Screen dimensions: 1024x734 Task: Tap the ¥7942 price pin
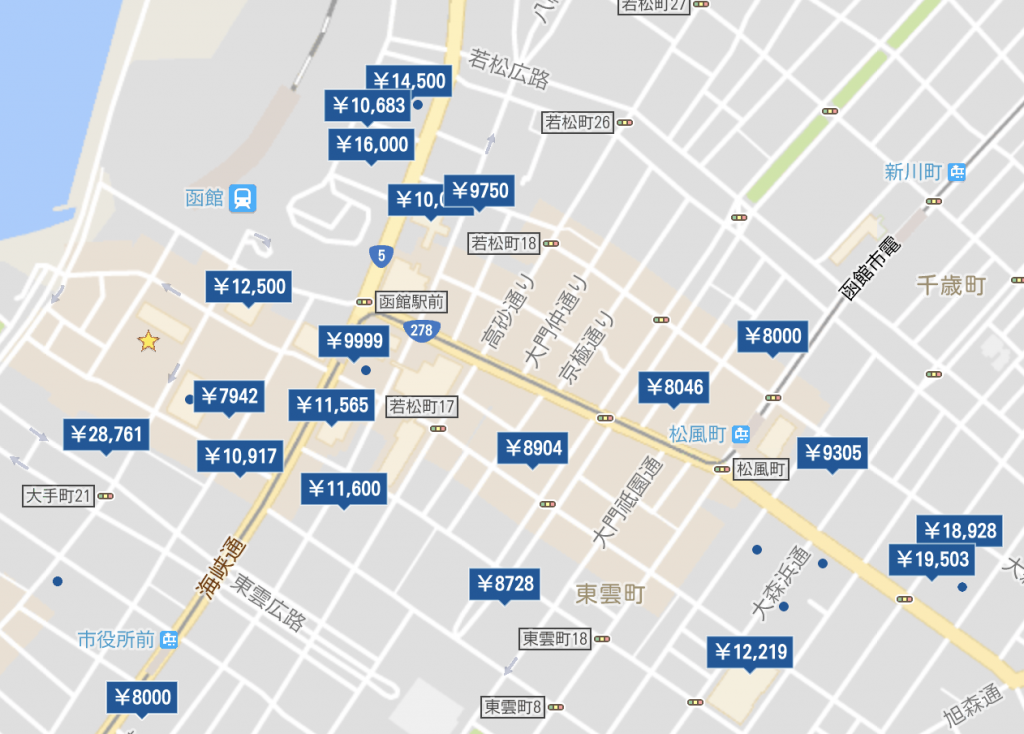point(229,396)
